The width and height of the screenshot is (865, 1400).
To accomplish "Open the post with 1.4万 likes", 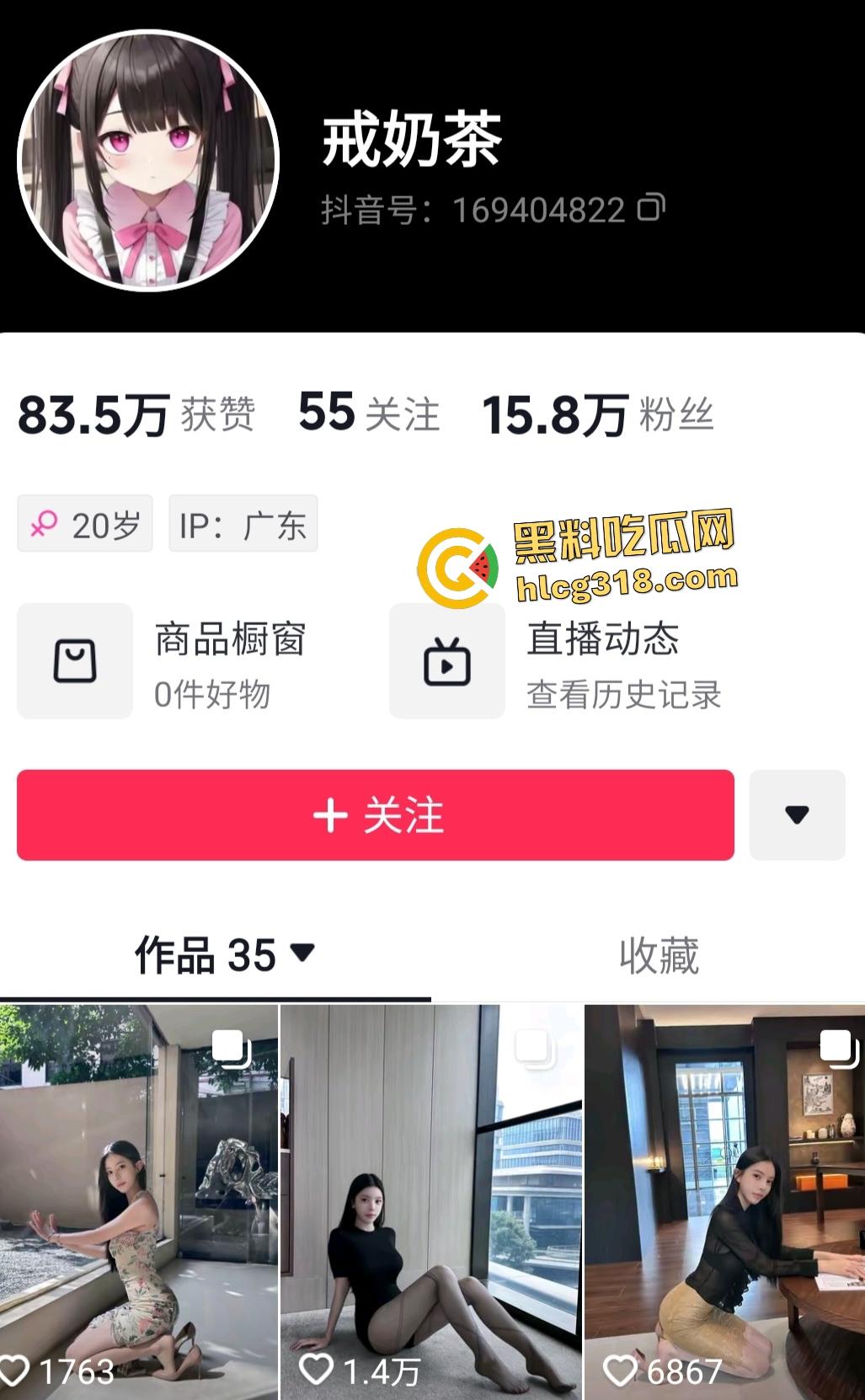I will point(431,1196).
